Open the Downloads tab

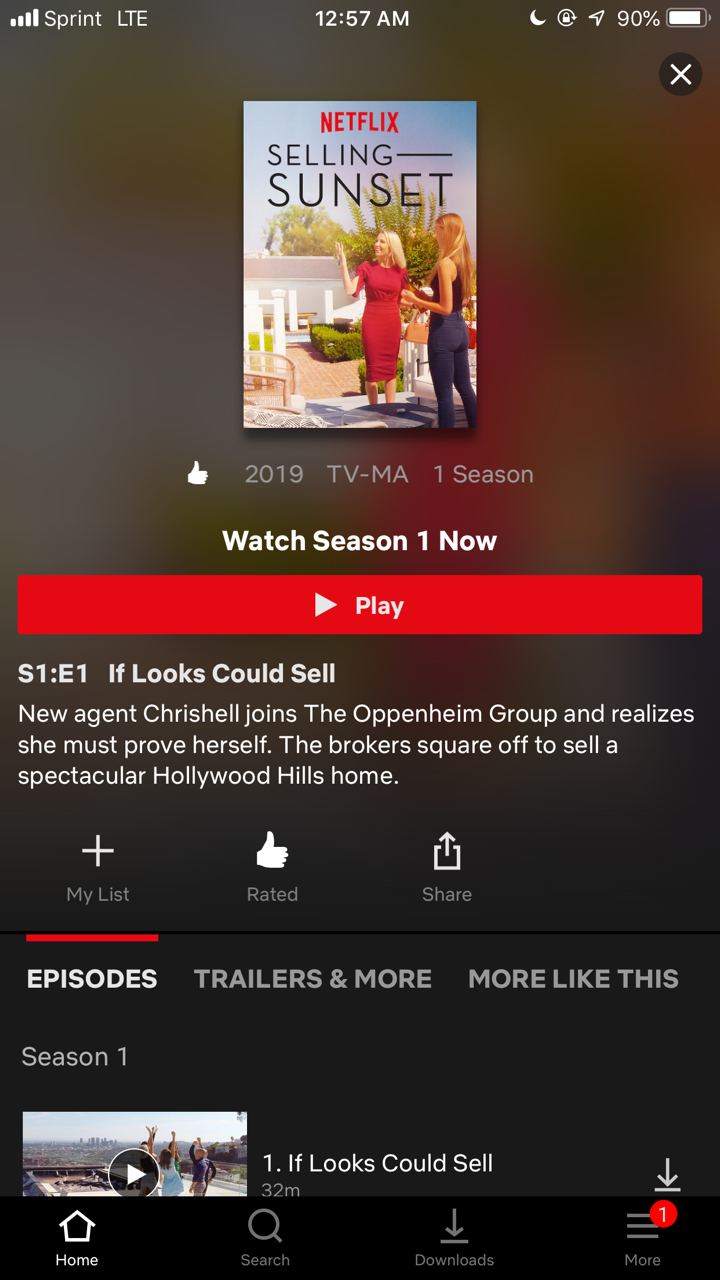[454, 1238]
